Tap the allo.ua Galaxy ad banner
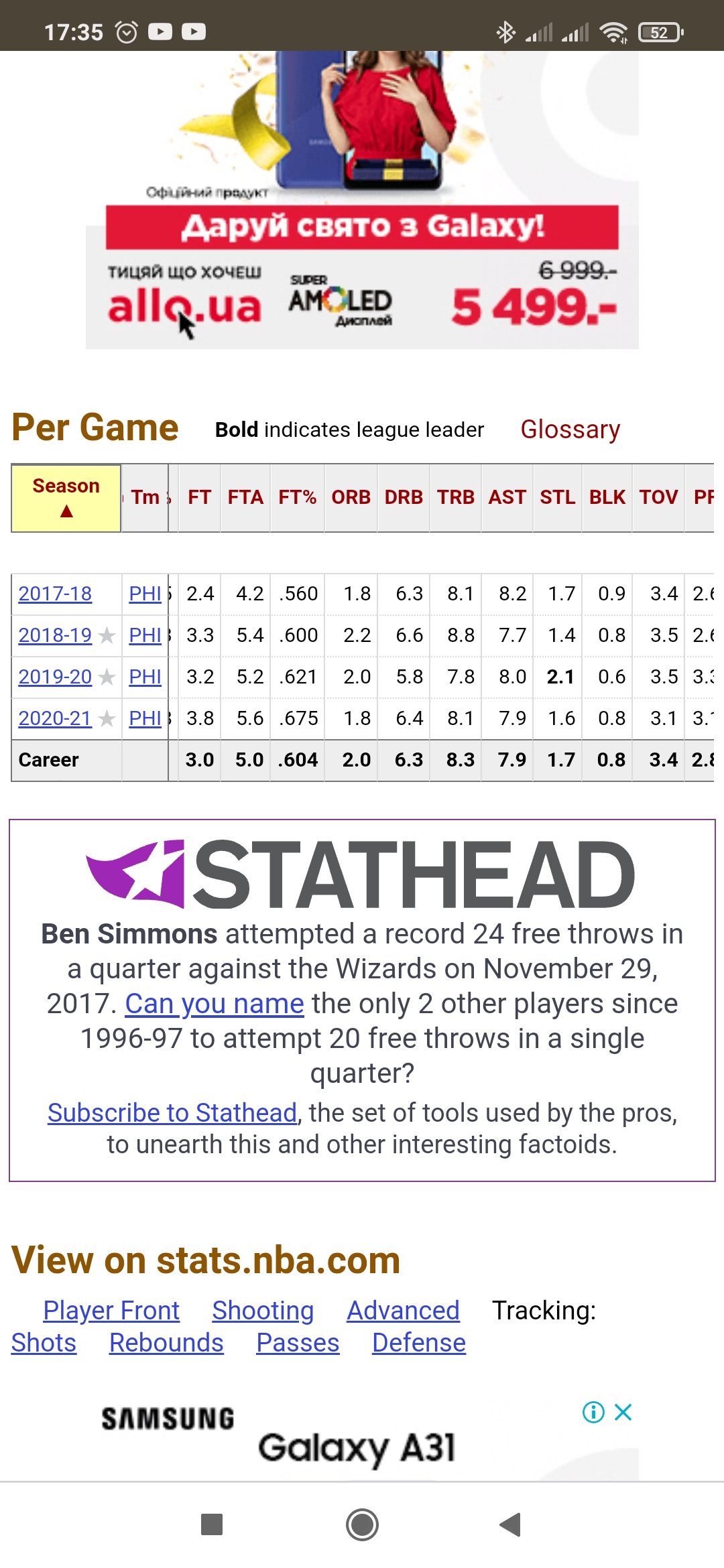Image resolution: width=724 pixels, height=1568 pixels. pyautogui.click(x=362, y=200)
